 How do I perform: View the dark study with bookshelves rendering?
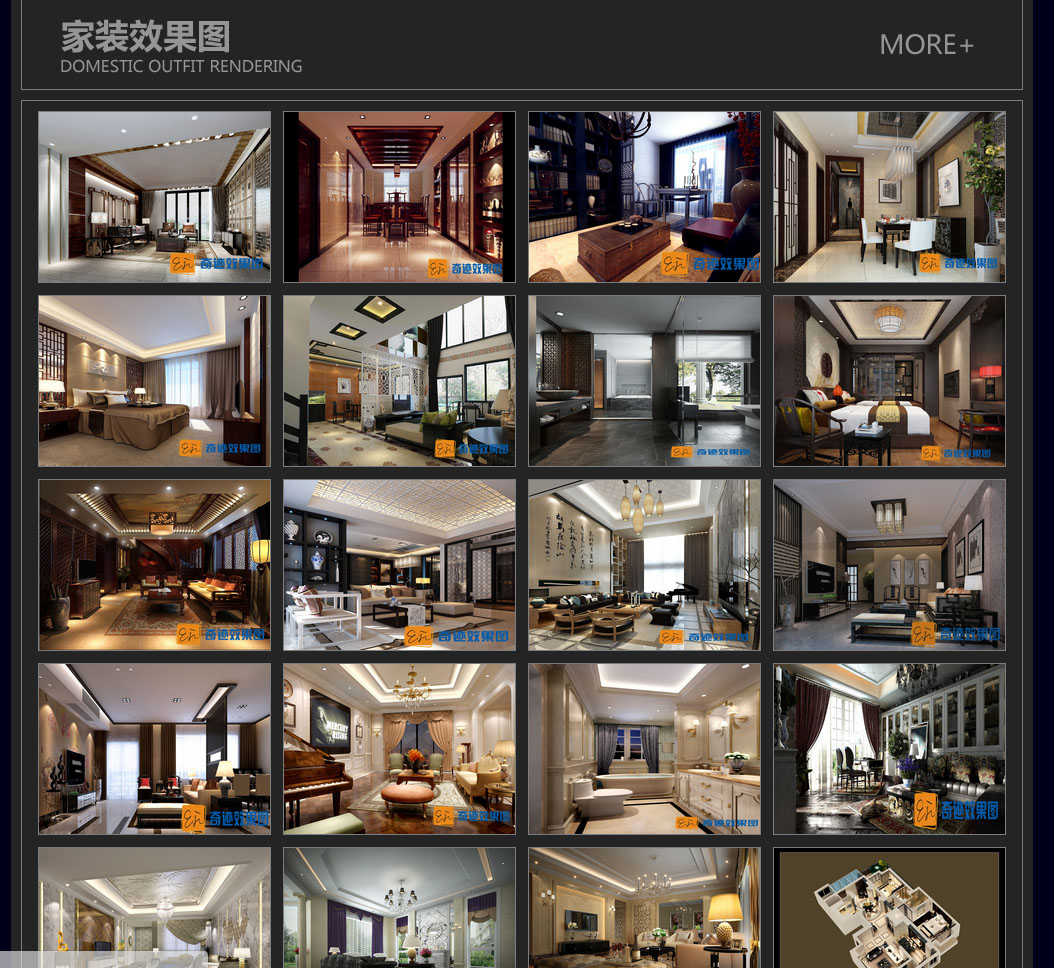[x=644, y=197]
